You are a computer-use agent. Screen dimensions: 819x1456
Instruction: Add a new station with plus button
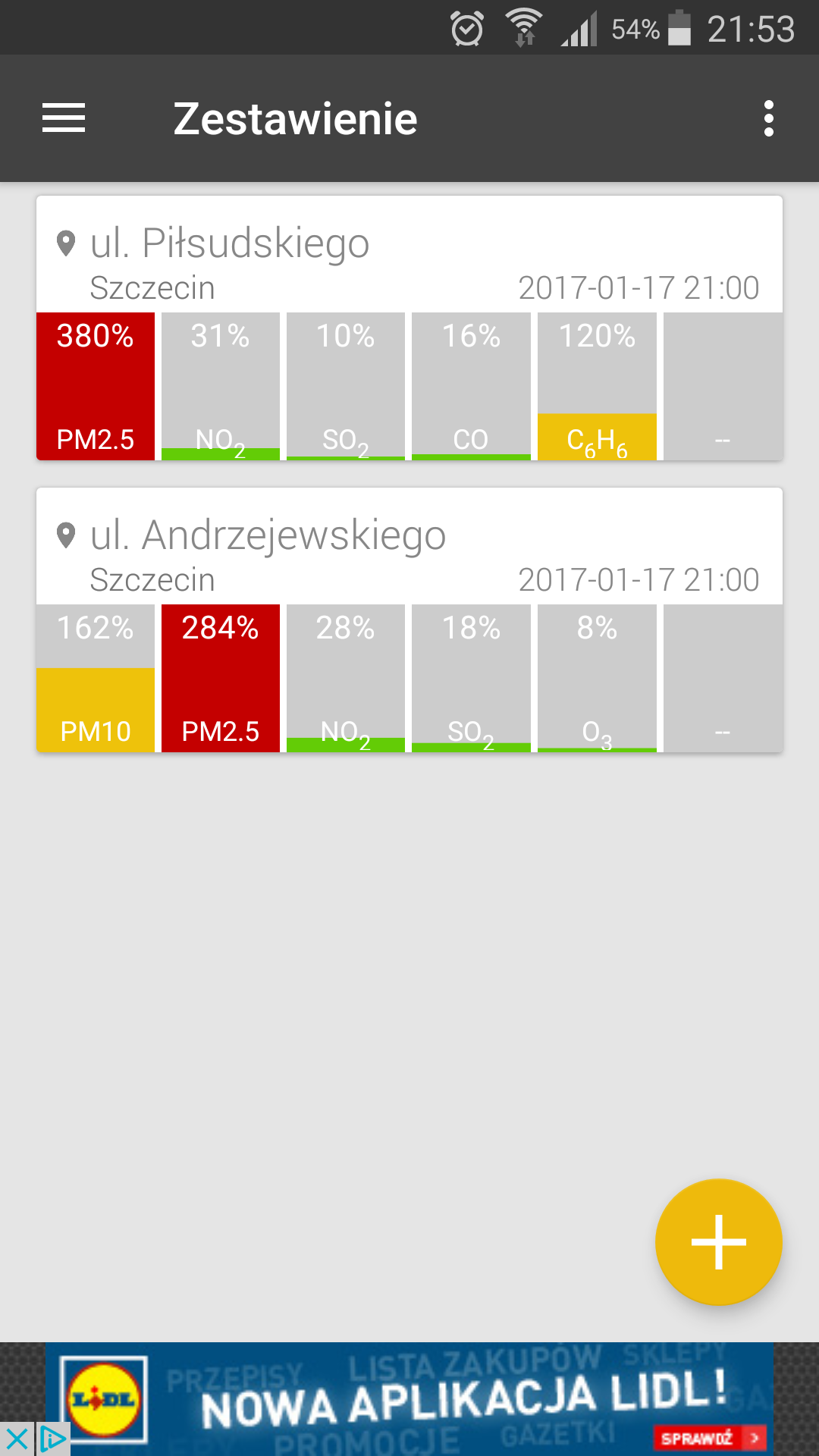(718, 1242)
